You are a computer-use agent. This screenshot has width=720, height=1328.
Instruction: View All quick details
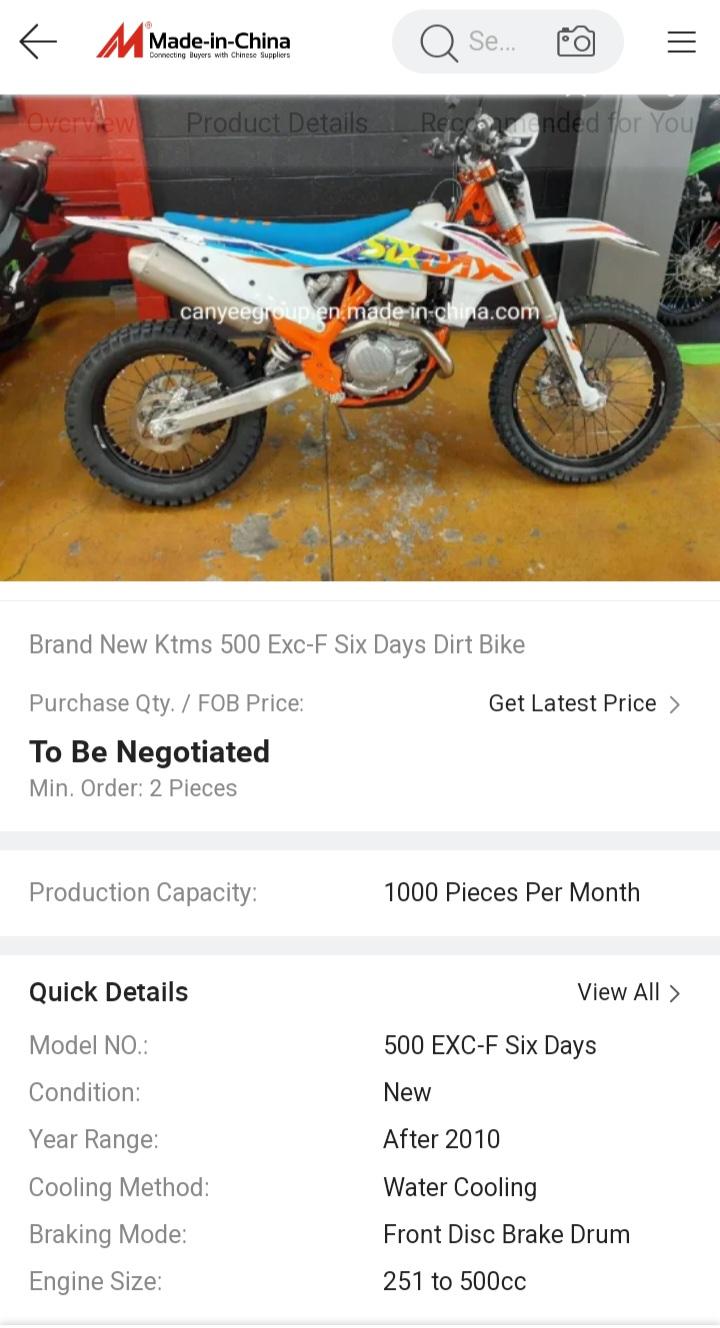(x=628, y=992)
